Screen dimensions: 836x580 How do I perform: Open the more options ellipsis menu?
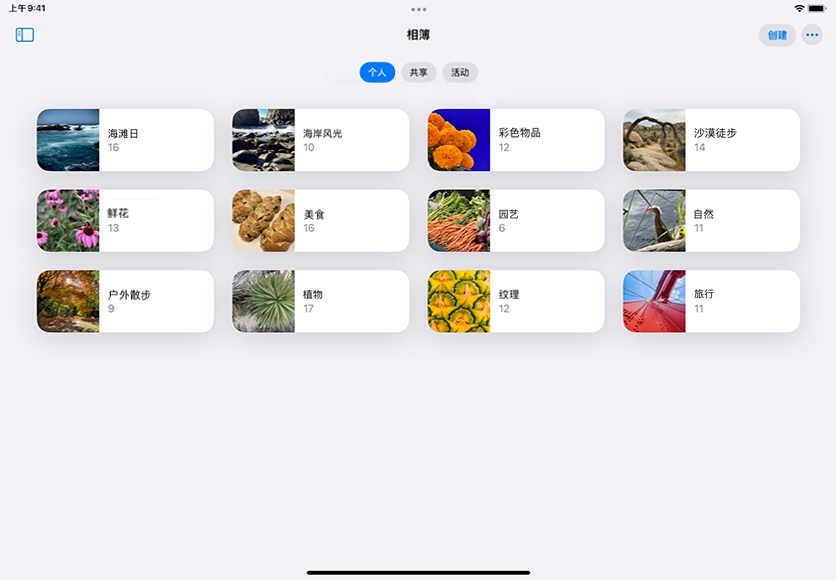tap(812, 35)
